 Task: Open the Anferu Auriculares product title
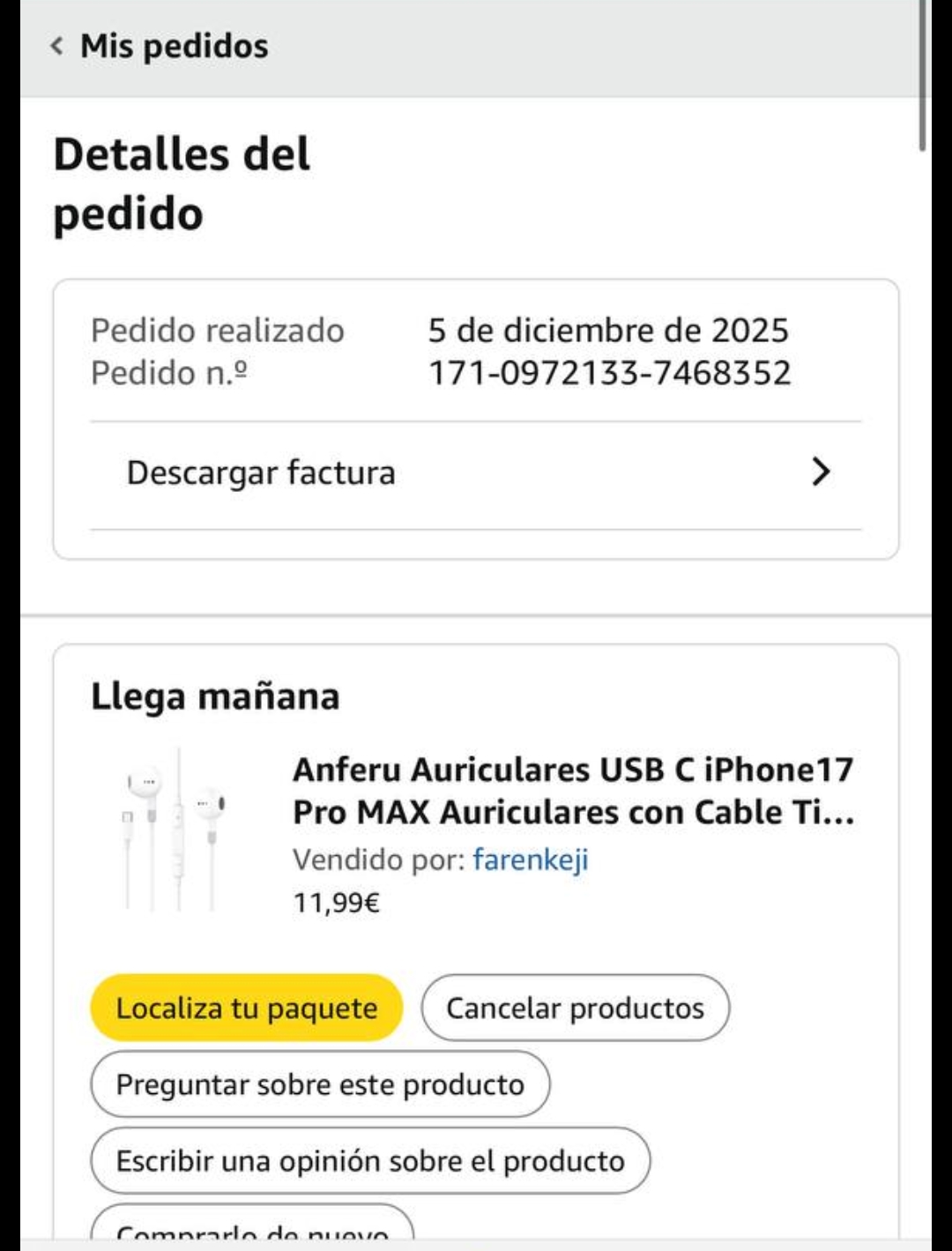[x=573, y=791]
